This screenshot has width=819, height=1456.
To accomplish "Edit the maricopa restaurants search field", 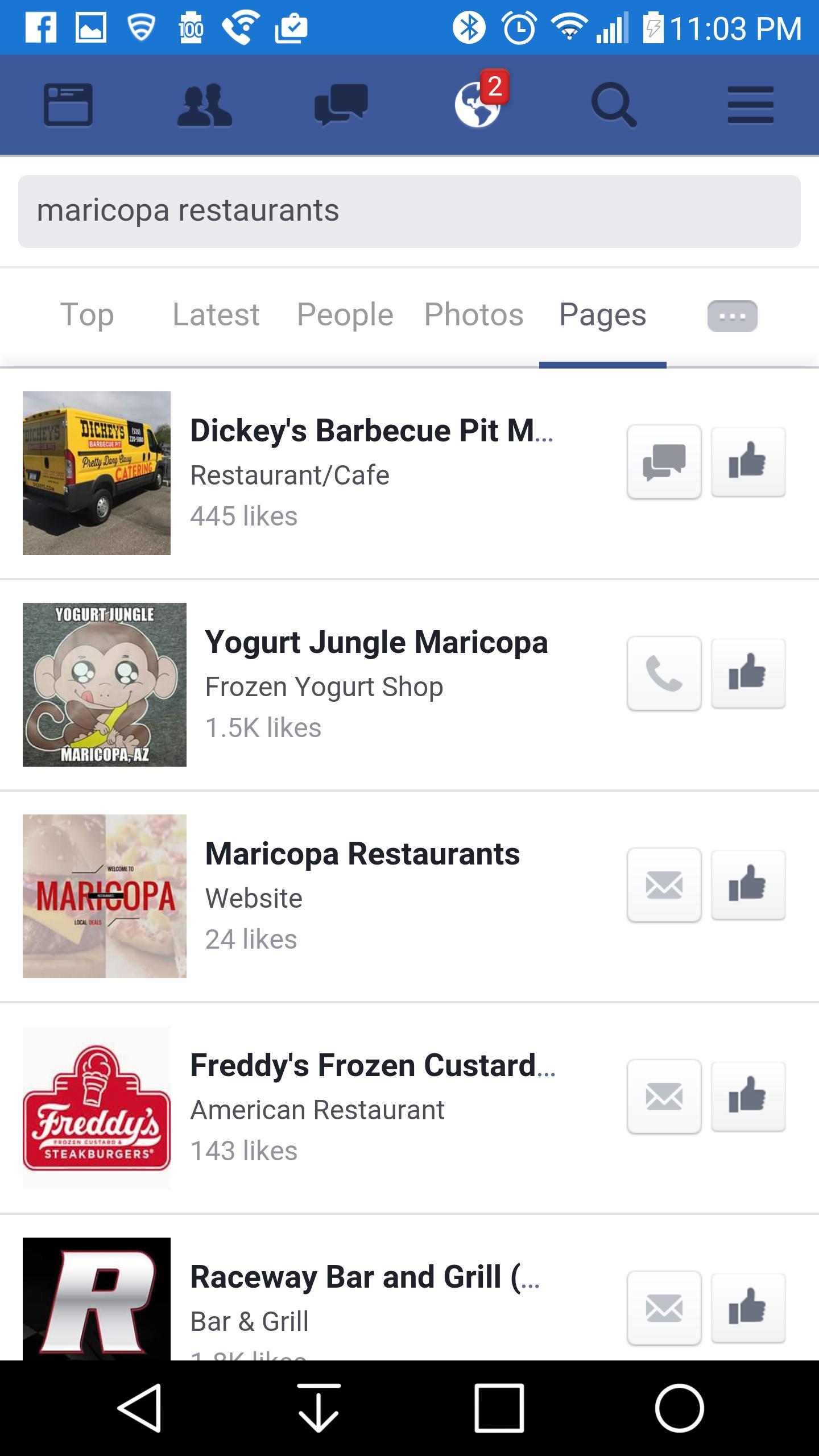I will coord(409,212).
